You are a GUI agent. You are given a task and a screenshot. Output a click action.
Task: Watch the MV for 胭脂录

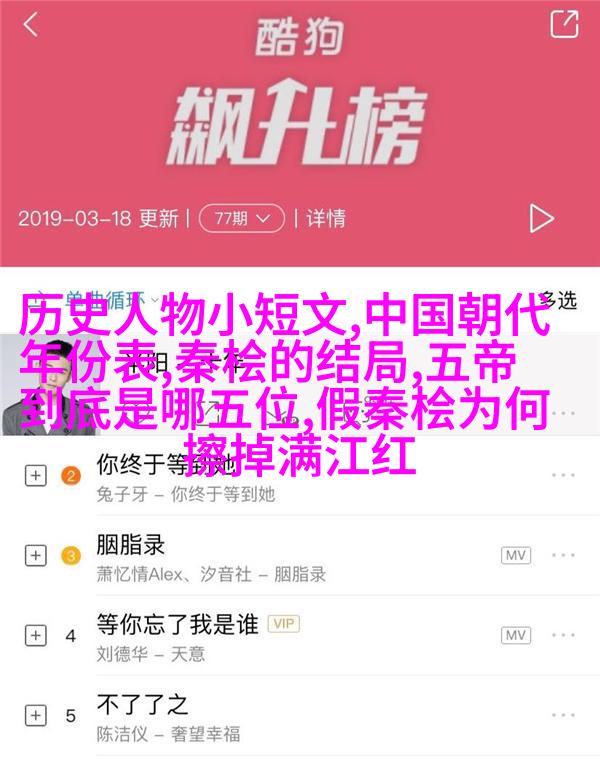point(515,555)
